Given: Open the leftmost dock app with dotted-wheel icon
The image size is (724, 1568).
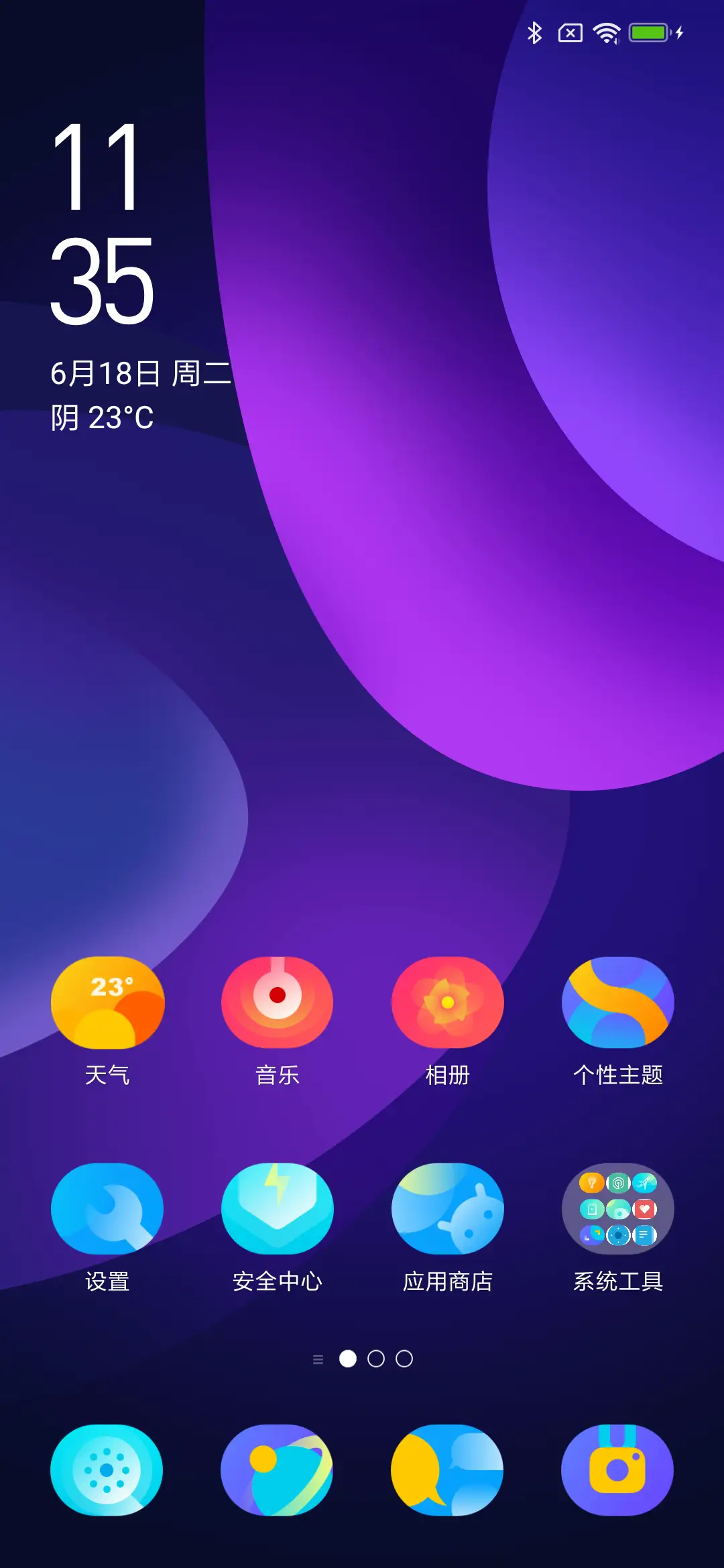Looking at the screenshot, I should tap(107, 1469).
